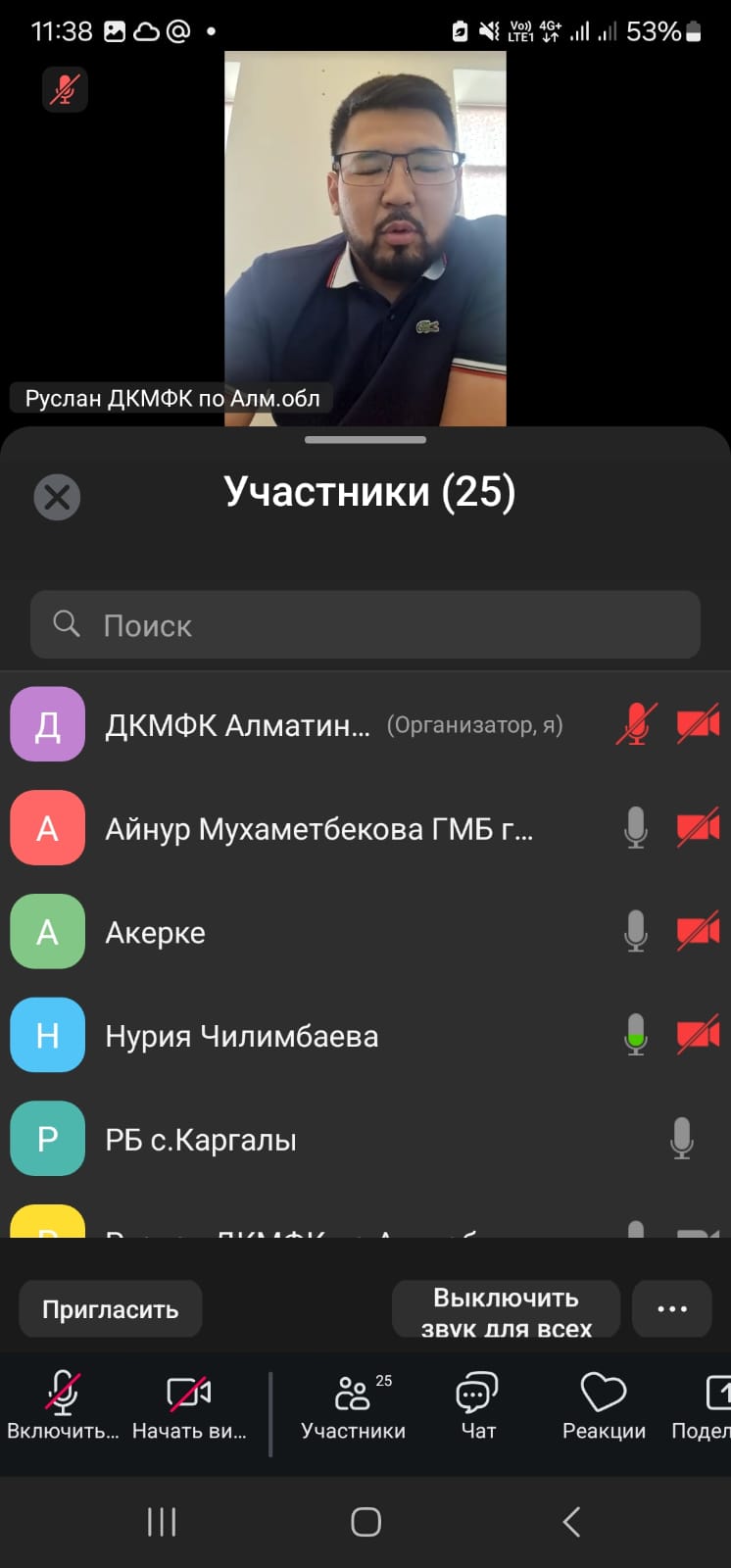Viewport: 731px width, 1568px height.
Task: Tap the Поиск search field
Action: [365, 625]
